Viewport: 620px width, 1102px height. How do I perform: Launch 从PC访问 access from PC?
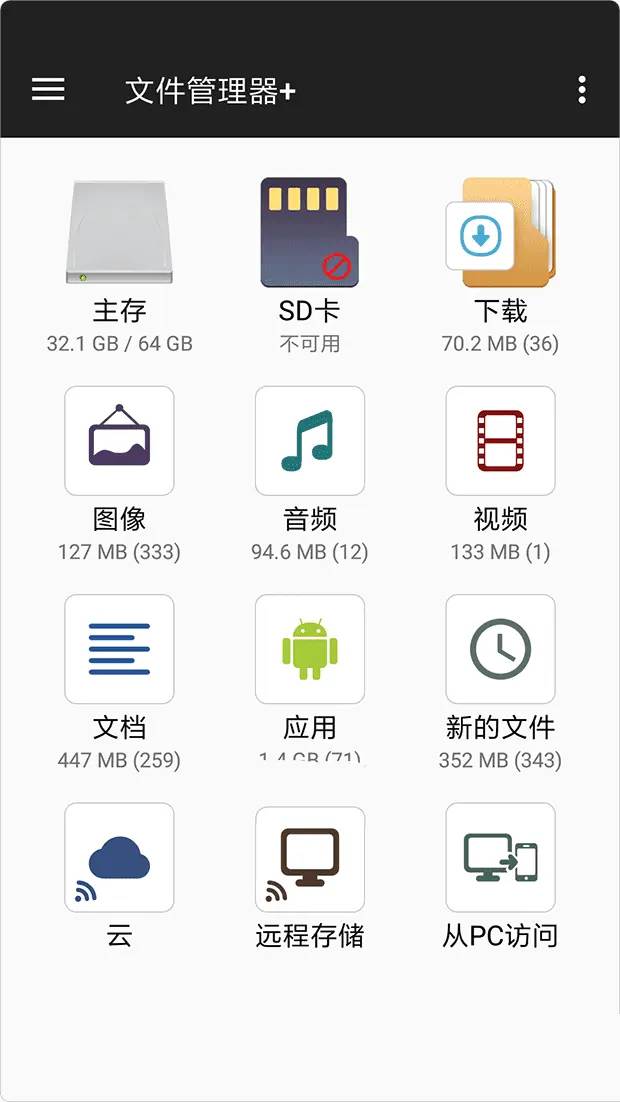point(500,858)
